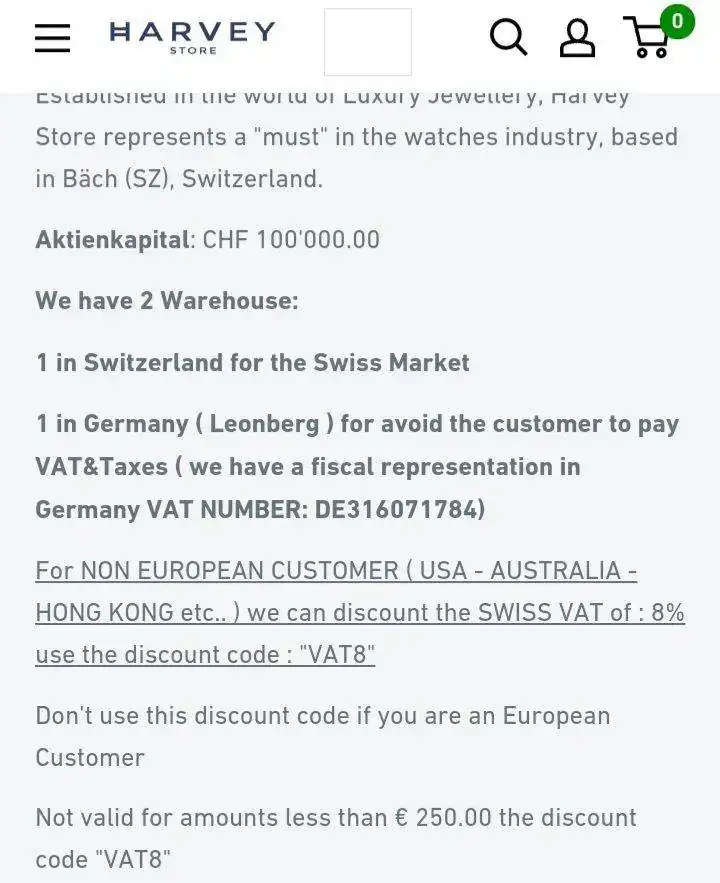Viewport: 720px width, 883px height.
Task: Tap the Harvey Store logo
Action: coord(192,37)
